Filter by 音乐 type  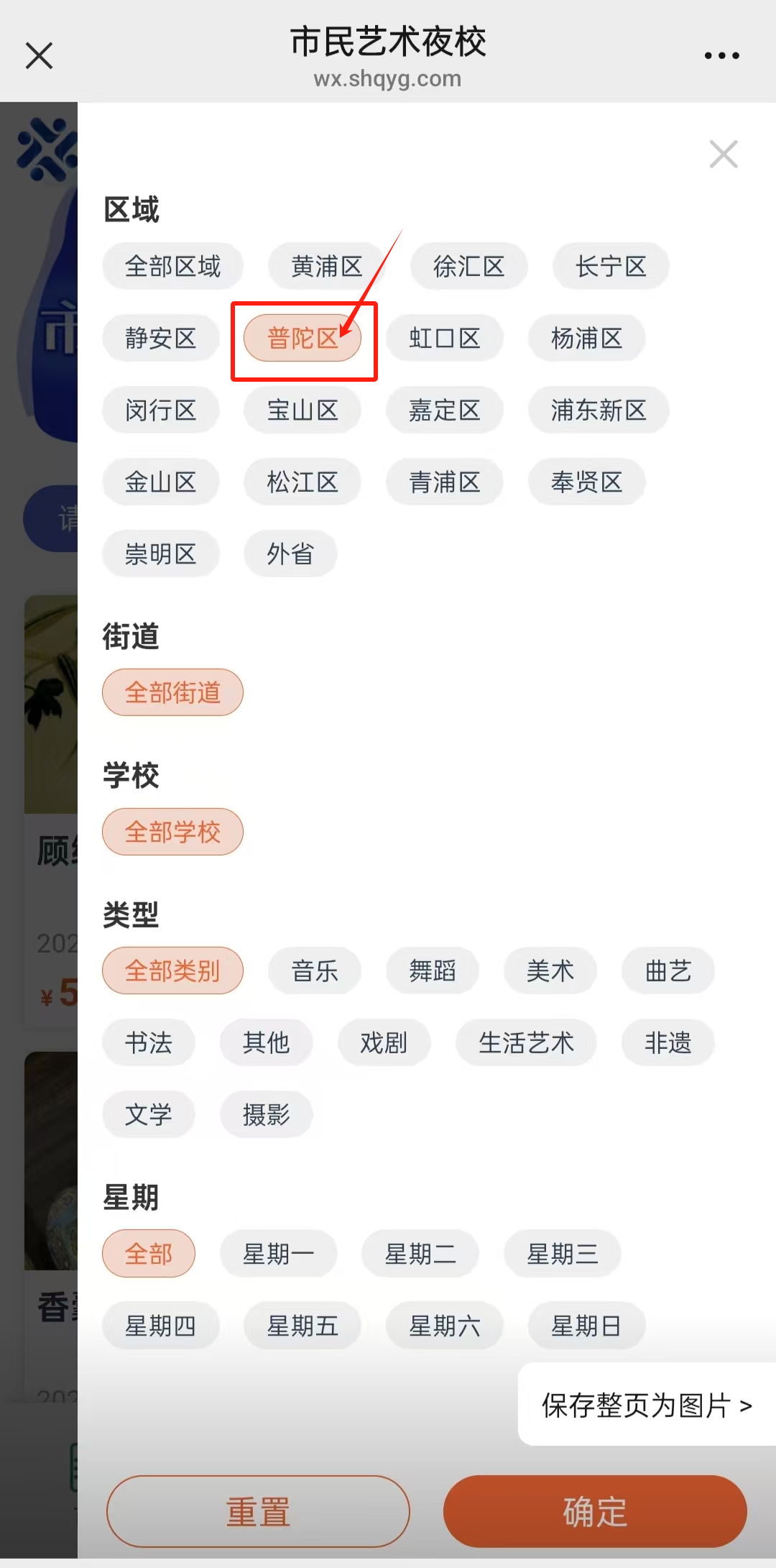pos(314,971)
